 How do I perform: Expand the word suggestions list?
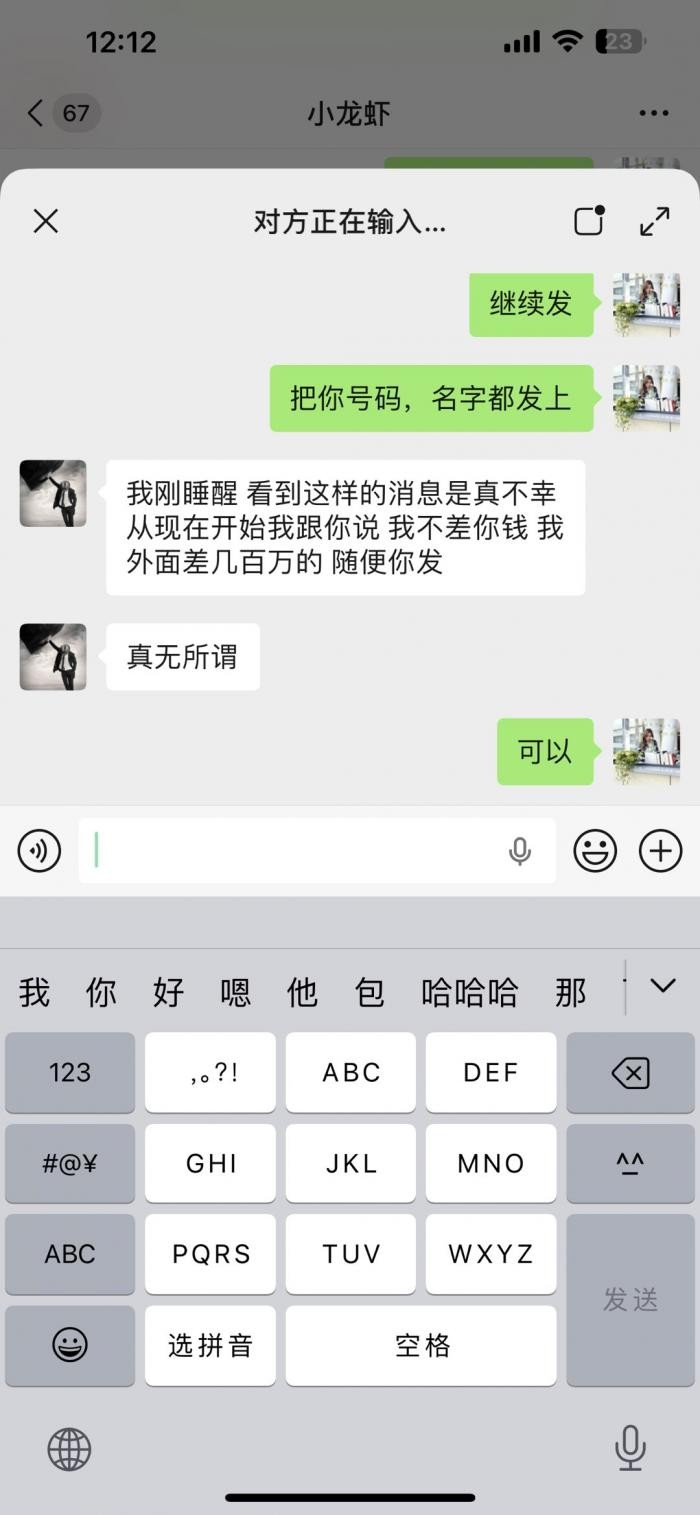click(x=662, y=987)
